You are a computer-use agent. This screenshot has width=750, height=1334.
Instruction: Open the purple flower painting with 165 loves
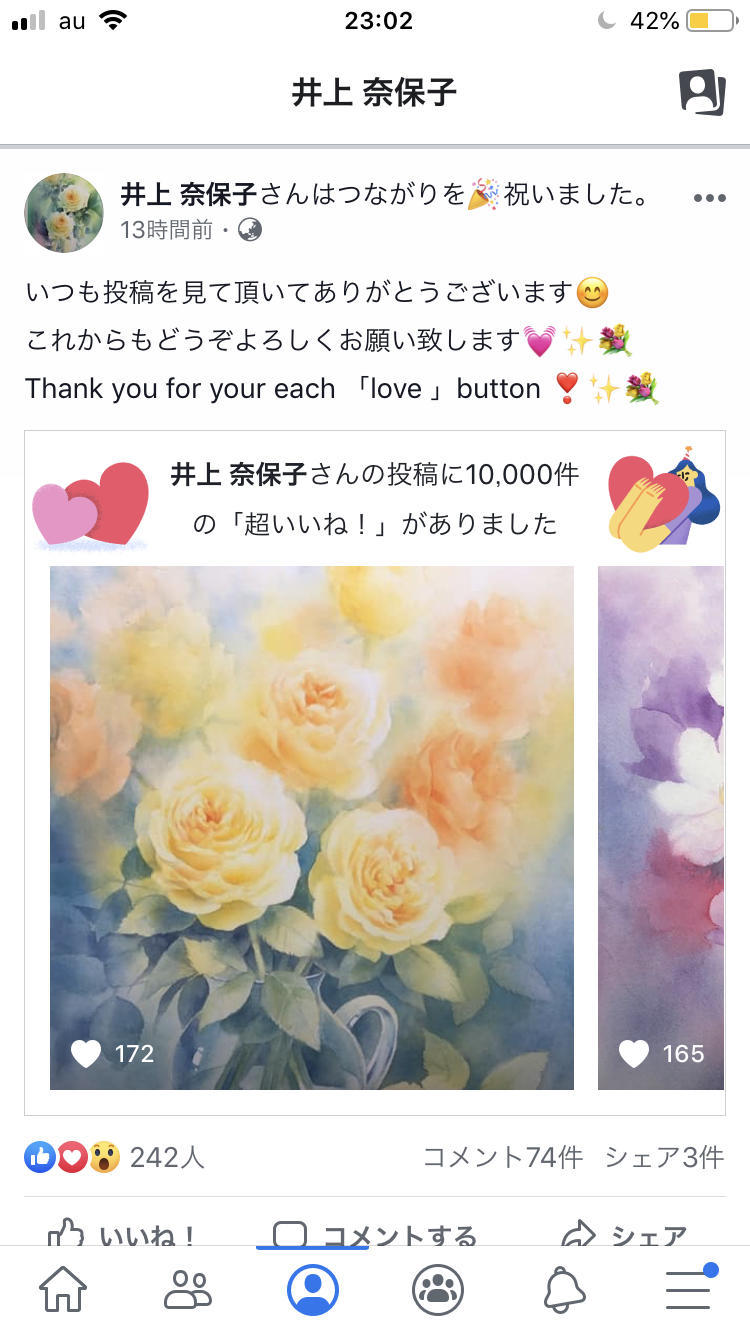click(x=661, y=827)
